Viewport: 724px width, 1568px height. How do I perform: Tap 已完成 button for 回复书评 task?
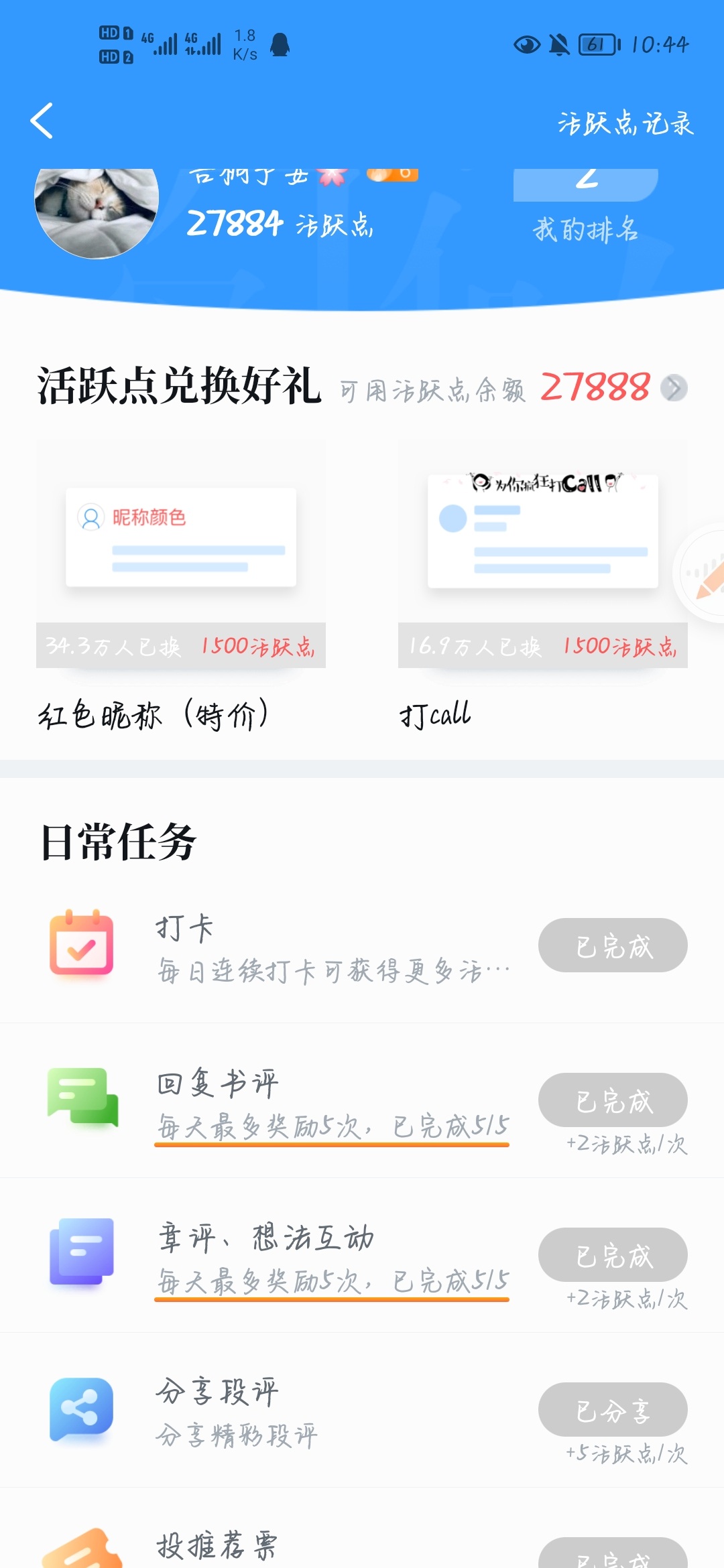click(613, 1100)
